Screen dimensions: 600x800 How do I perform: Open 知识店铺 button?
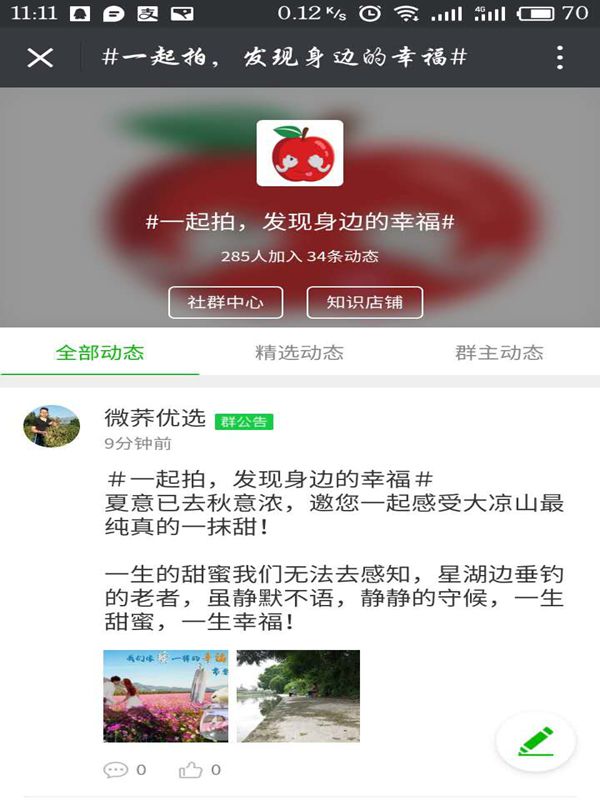(364, 302)
